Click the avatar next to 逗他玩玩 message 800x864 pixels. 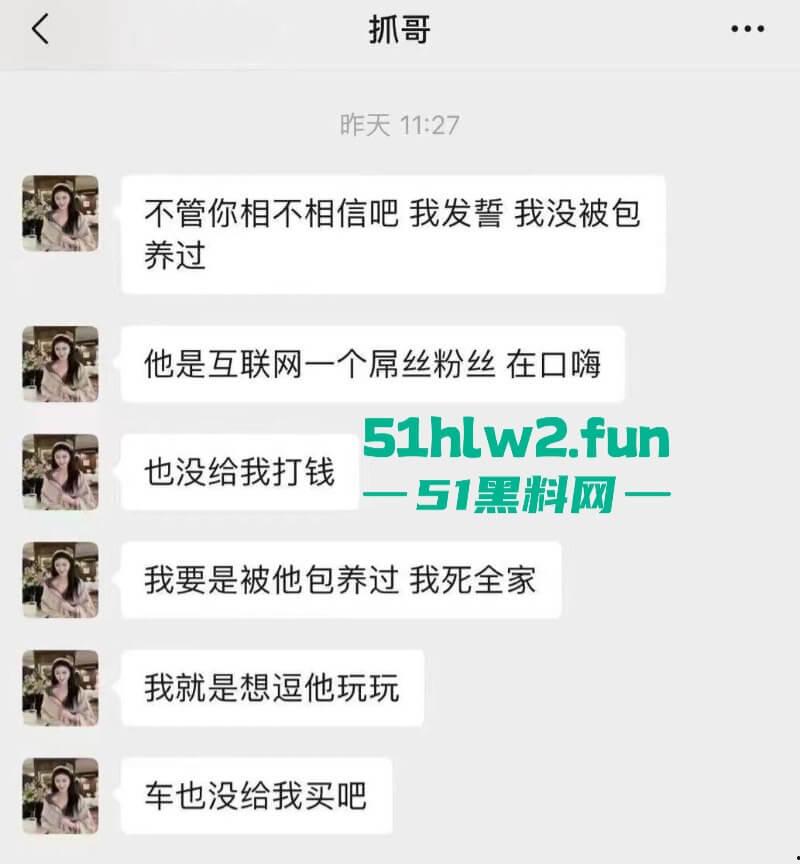58,690
